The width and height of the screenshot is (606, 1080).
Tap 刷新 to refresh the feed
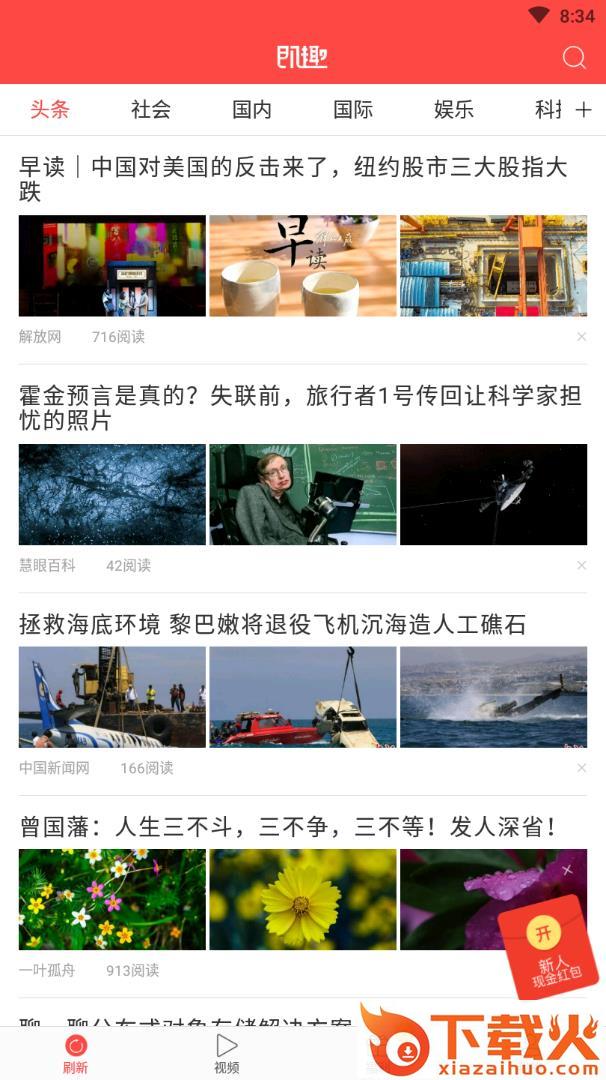coord(76,1053)
